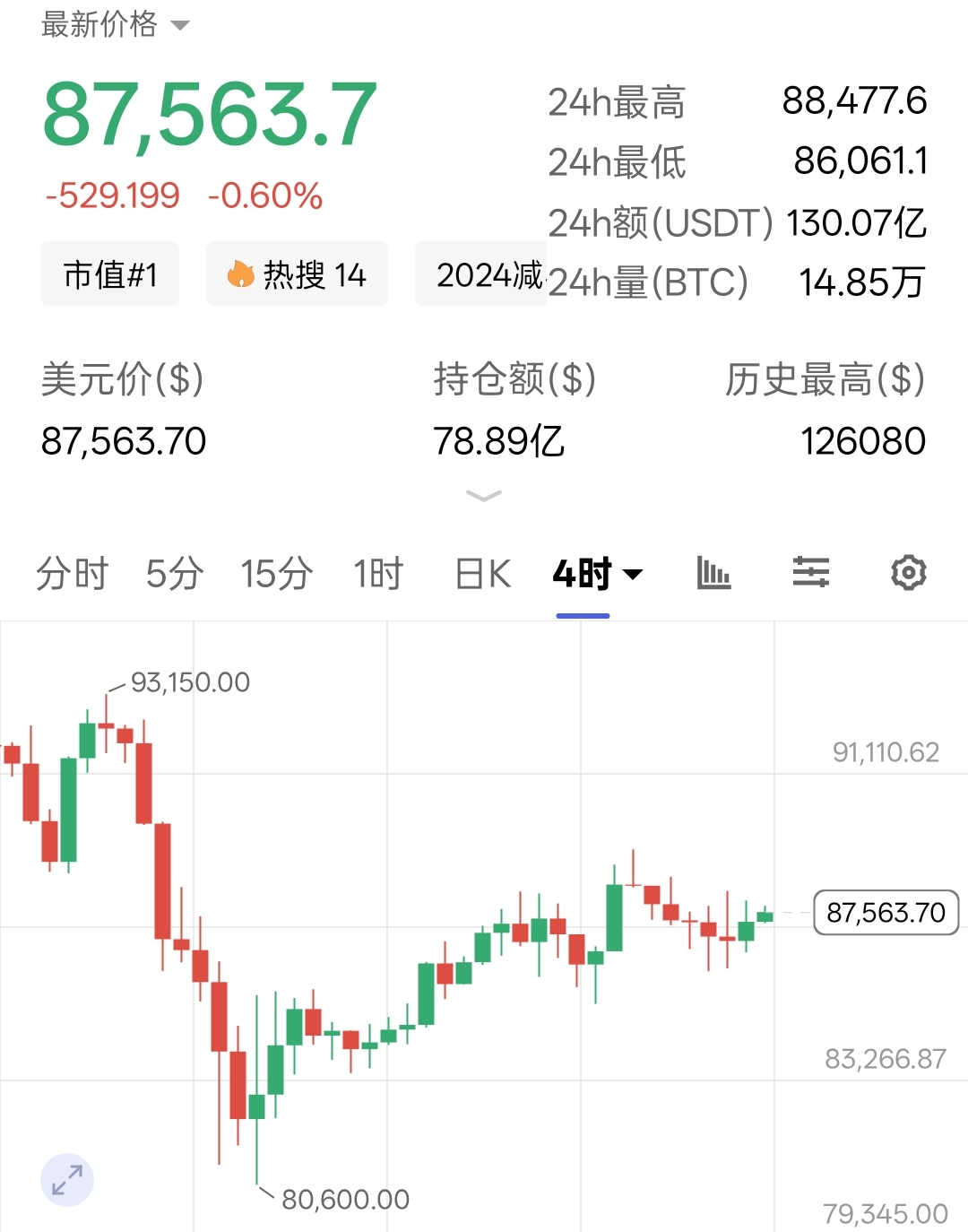Select the 5分 interval tab
Image resolution: width=968 pixels, height=1232 pixels.
[175, 574]
